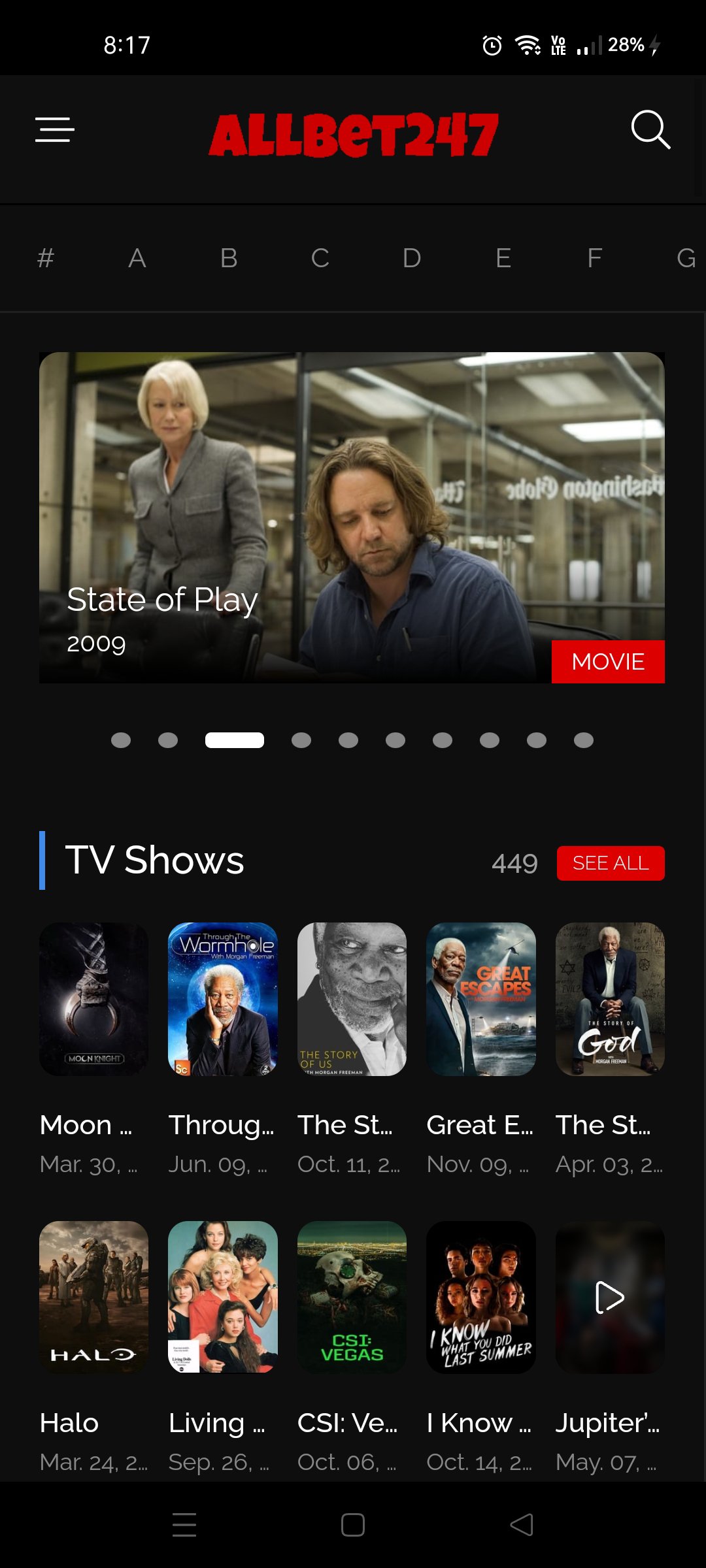Filter titles starting with #
The width and height of the screenshot is (706, 1568).
[46, 258]
